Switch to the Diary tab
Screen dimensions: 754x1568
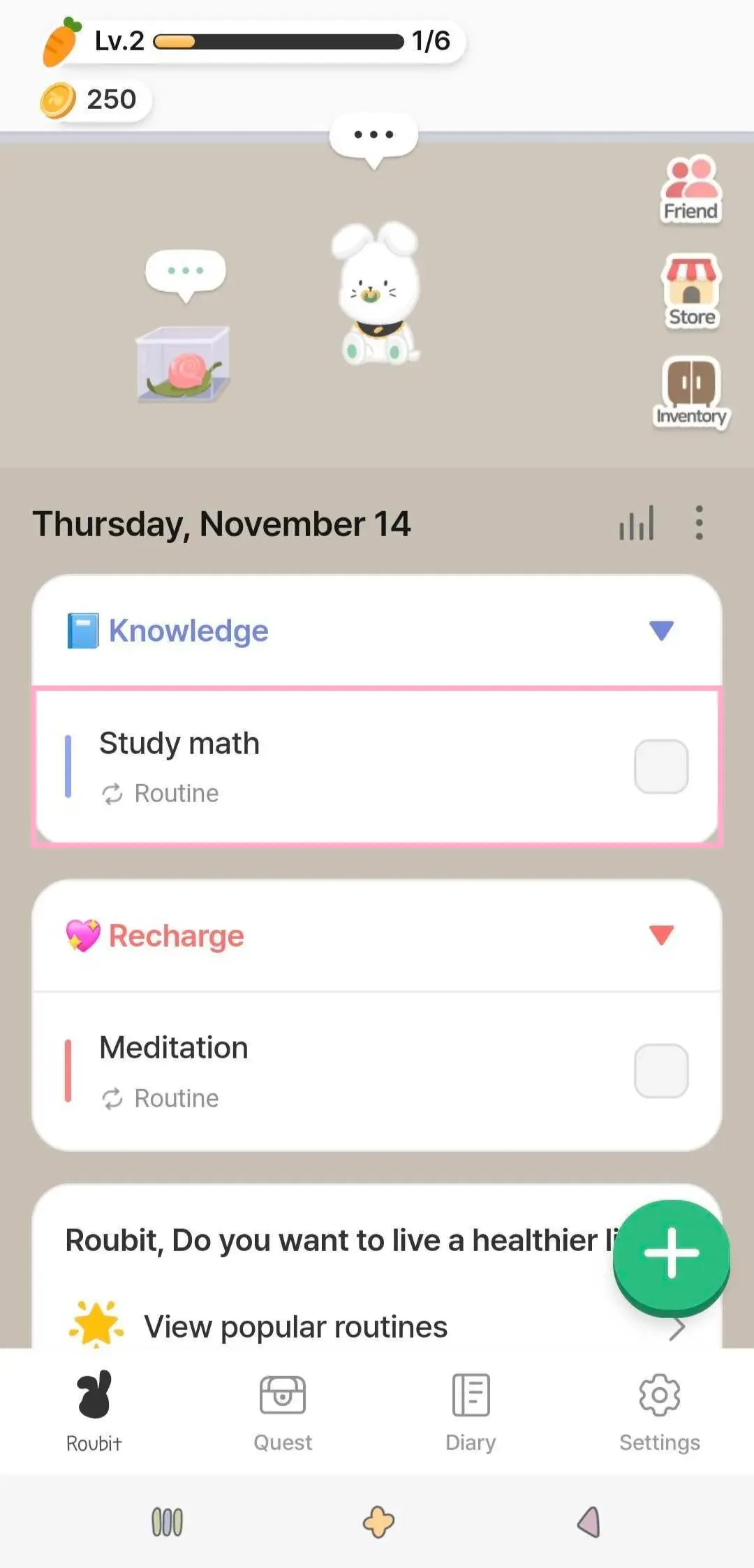point(471,1412)
